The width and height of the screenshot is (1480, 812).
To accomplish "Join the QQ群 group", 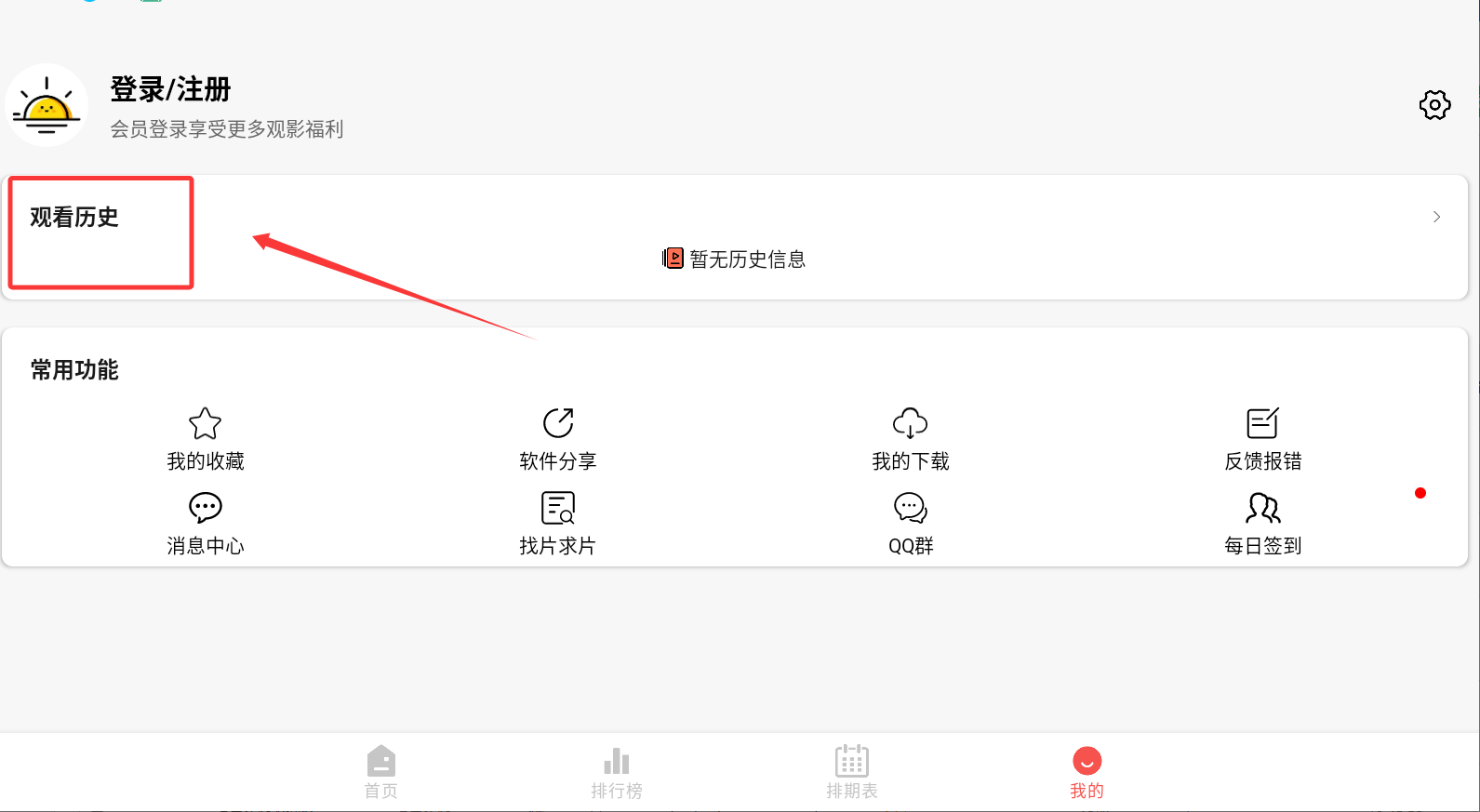I will 910,523.
